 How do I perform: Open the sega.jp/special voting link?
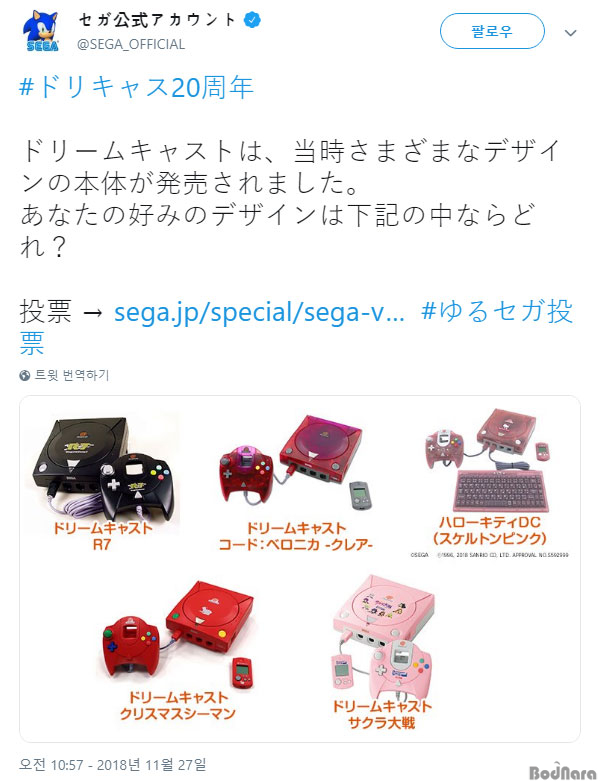click(259, 311)
